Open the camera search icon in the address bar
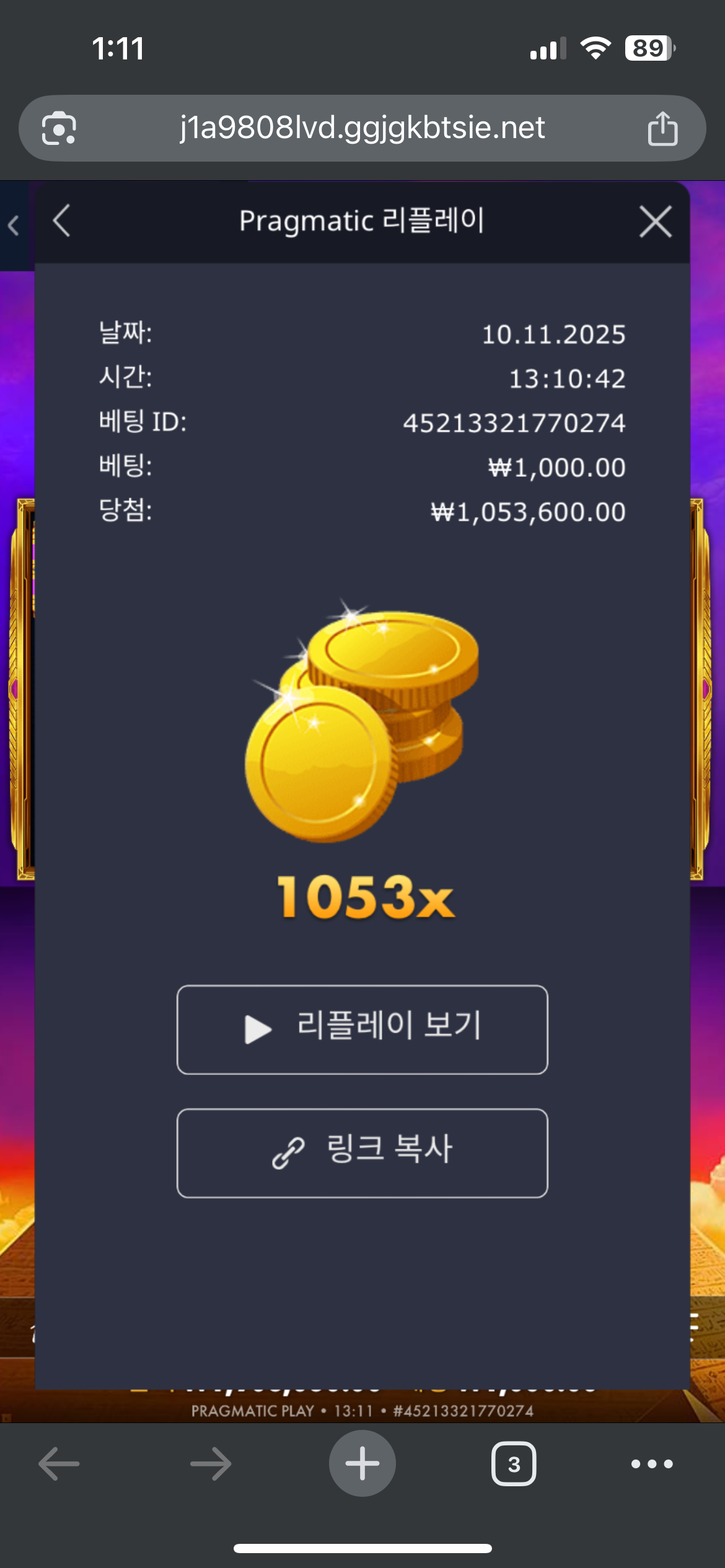725x1568 pixels. 59,128
